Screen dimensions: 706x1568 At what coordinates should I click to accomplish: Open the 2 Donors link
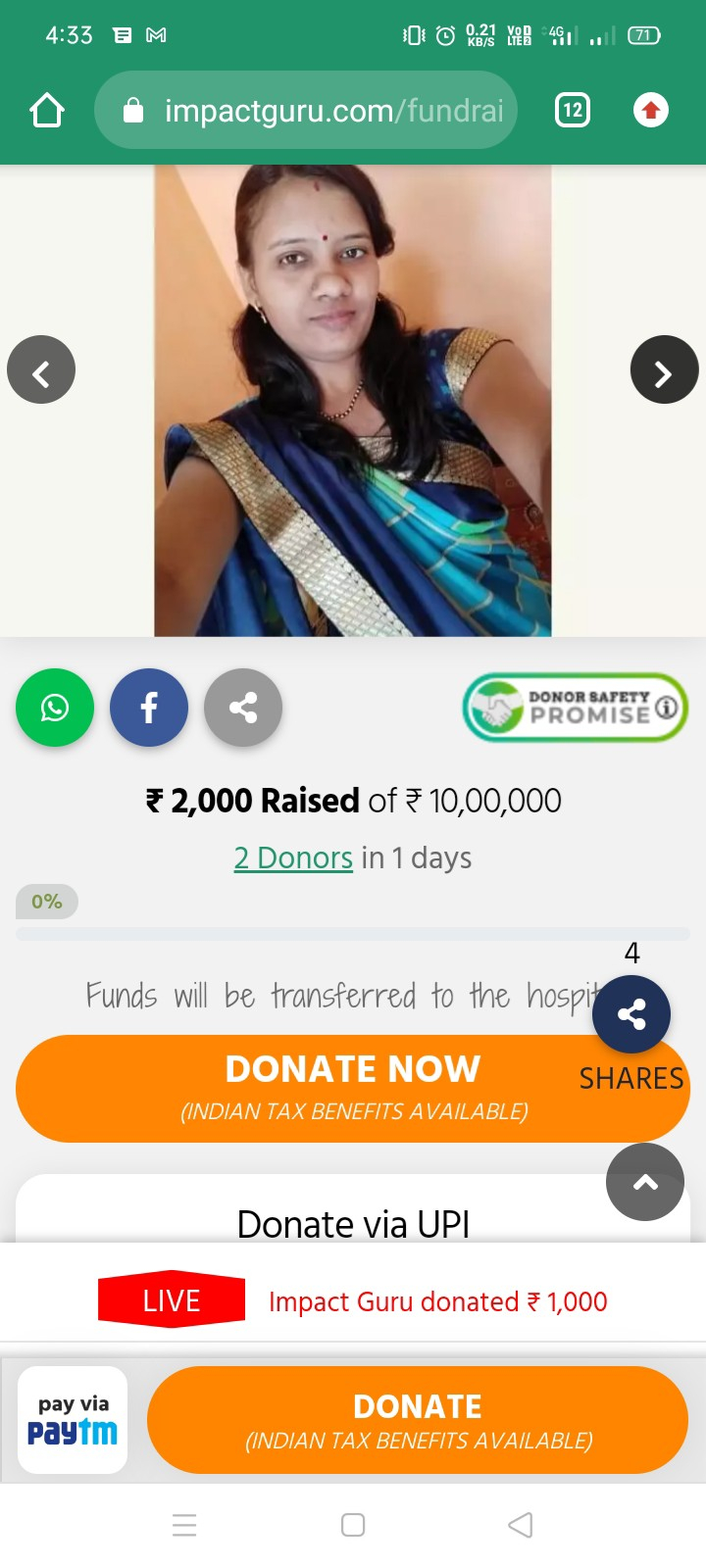coord(293,858)
